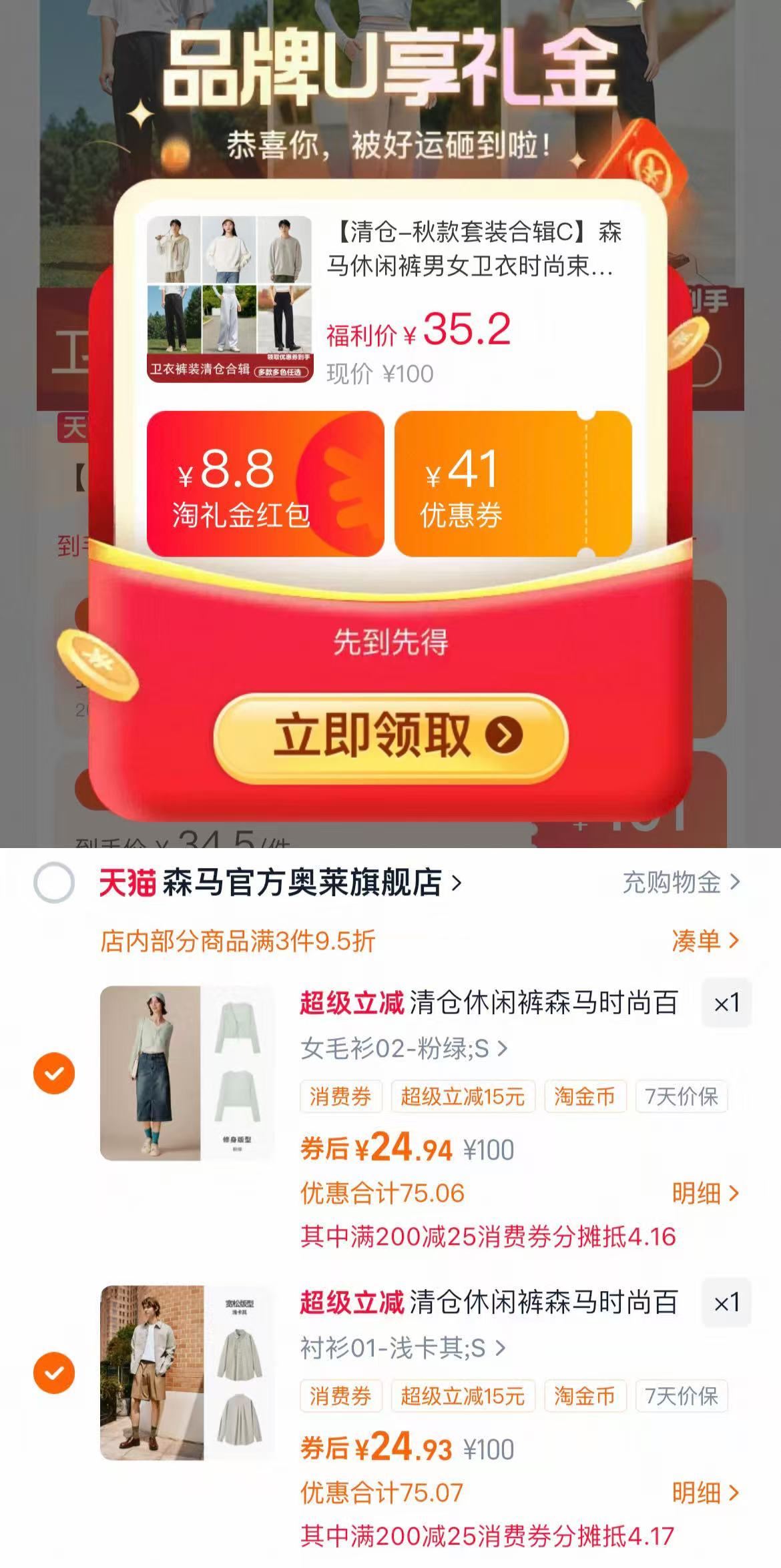Uncheck the 女毛衫02-粉绿 item
Viewport: 781px width, 1568px height.
(x=54, y=1073)
